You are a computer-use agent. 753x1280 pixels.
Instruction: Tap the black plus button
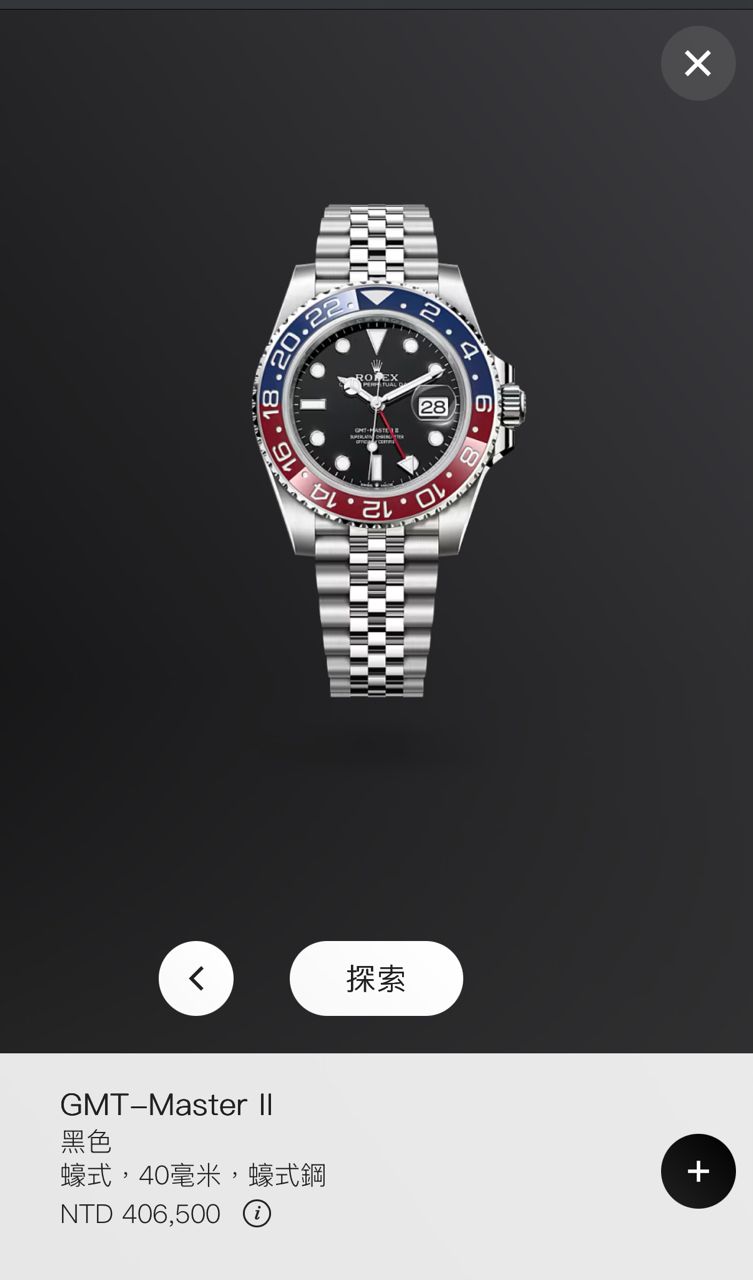pos(698,1171)
